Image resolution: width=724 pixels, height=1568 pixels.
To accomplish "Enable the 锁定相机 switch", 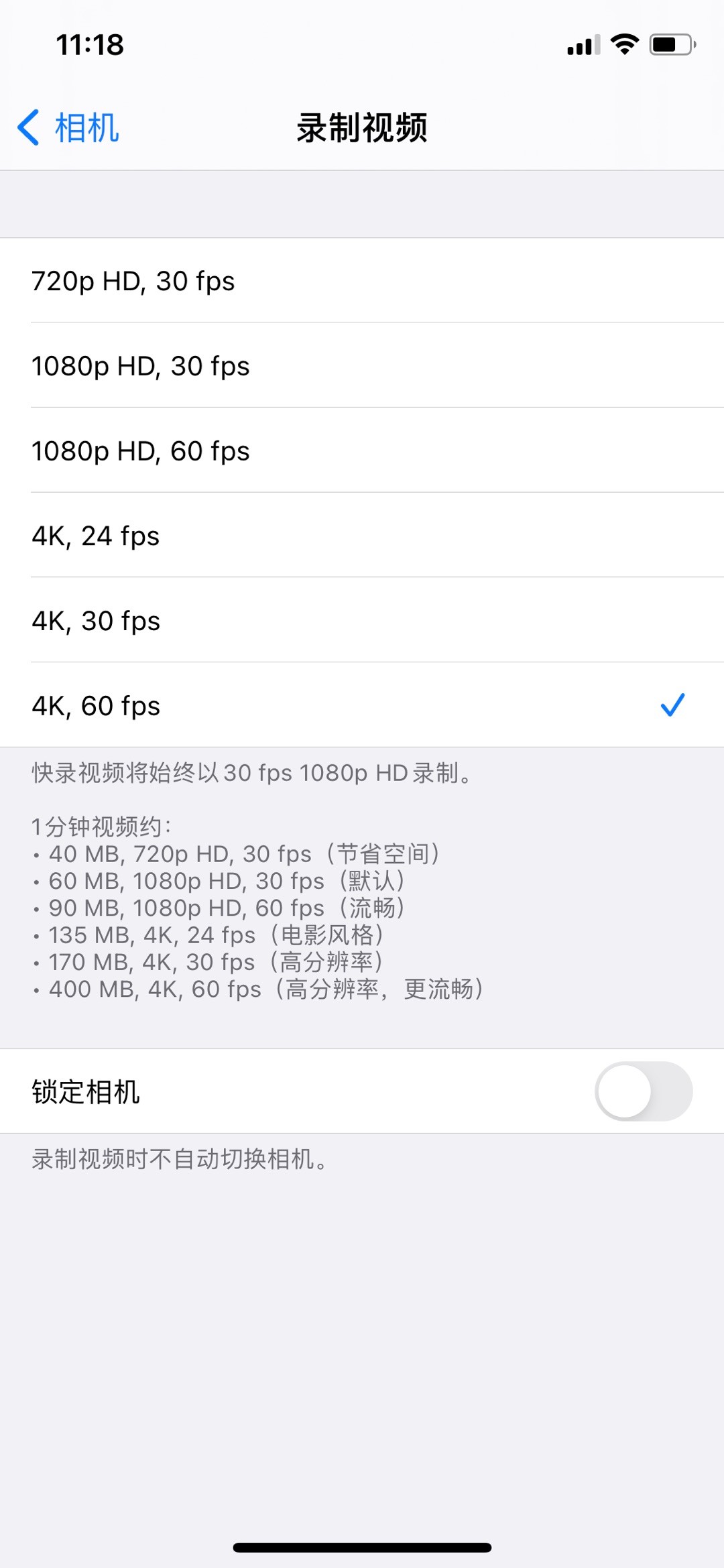I will click(643, 1091).
